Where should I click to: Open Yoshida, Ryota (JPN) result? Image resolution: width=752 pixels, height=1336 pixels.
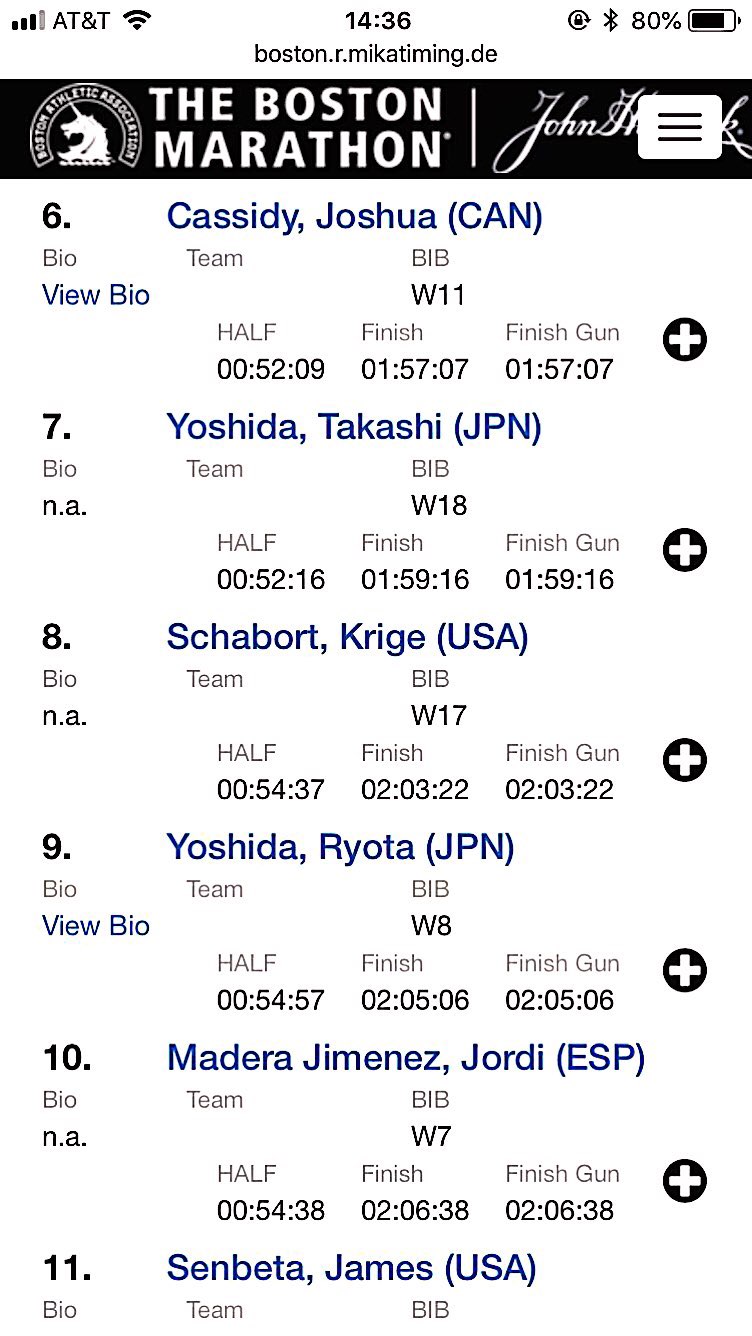pyautogui.click(x=340, y=848)
